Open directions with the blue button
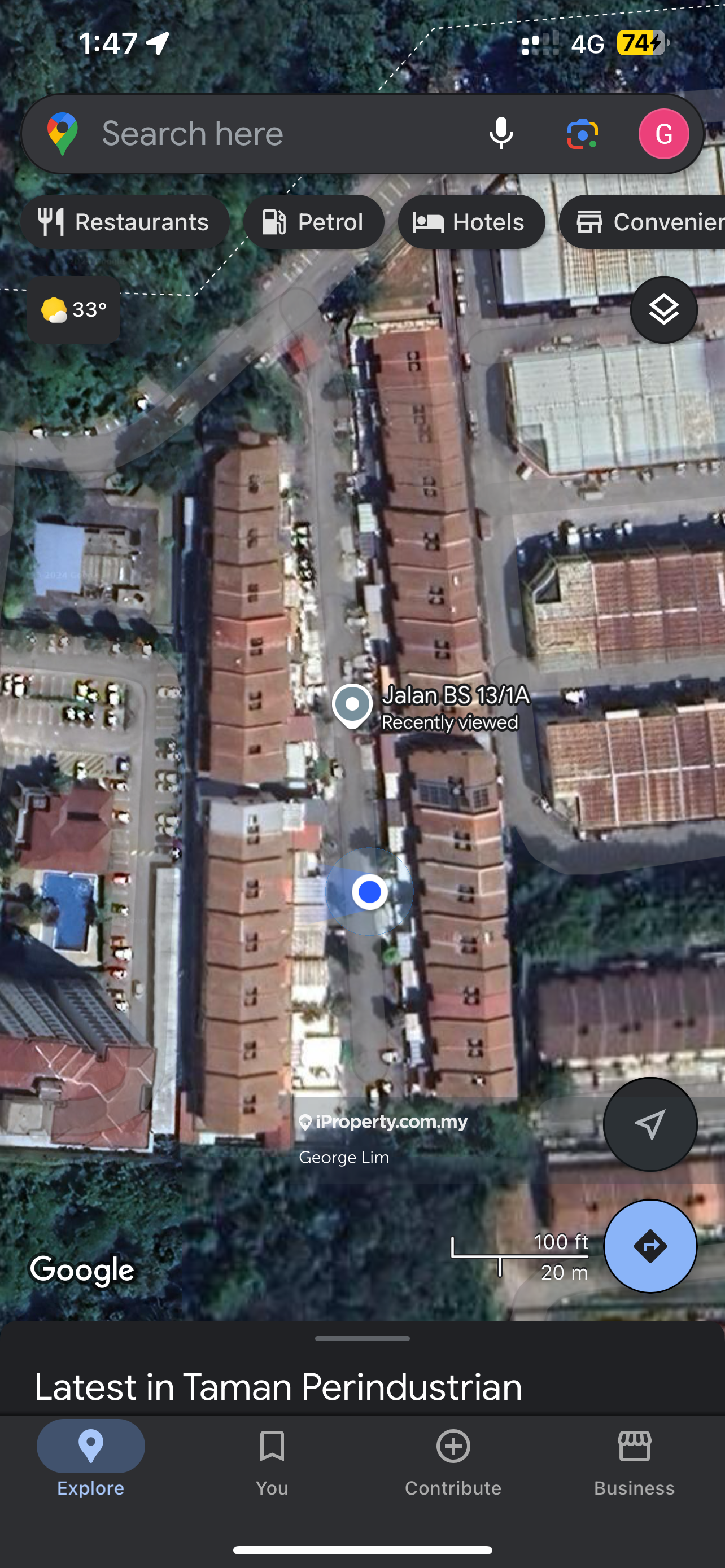Viewport: 725px width, 1568px height. [649, 1246]
